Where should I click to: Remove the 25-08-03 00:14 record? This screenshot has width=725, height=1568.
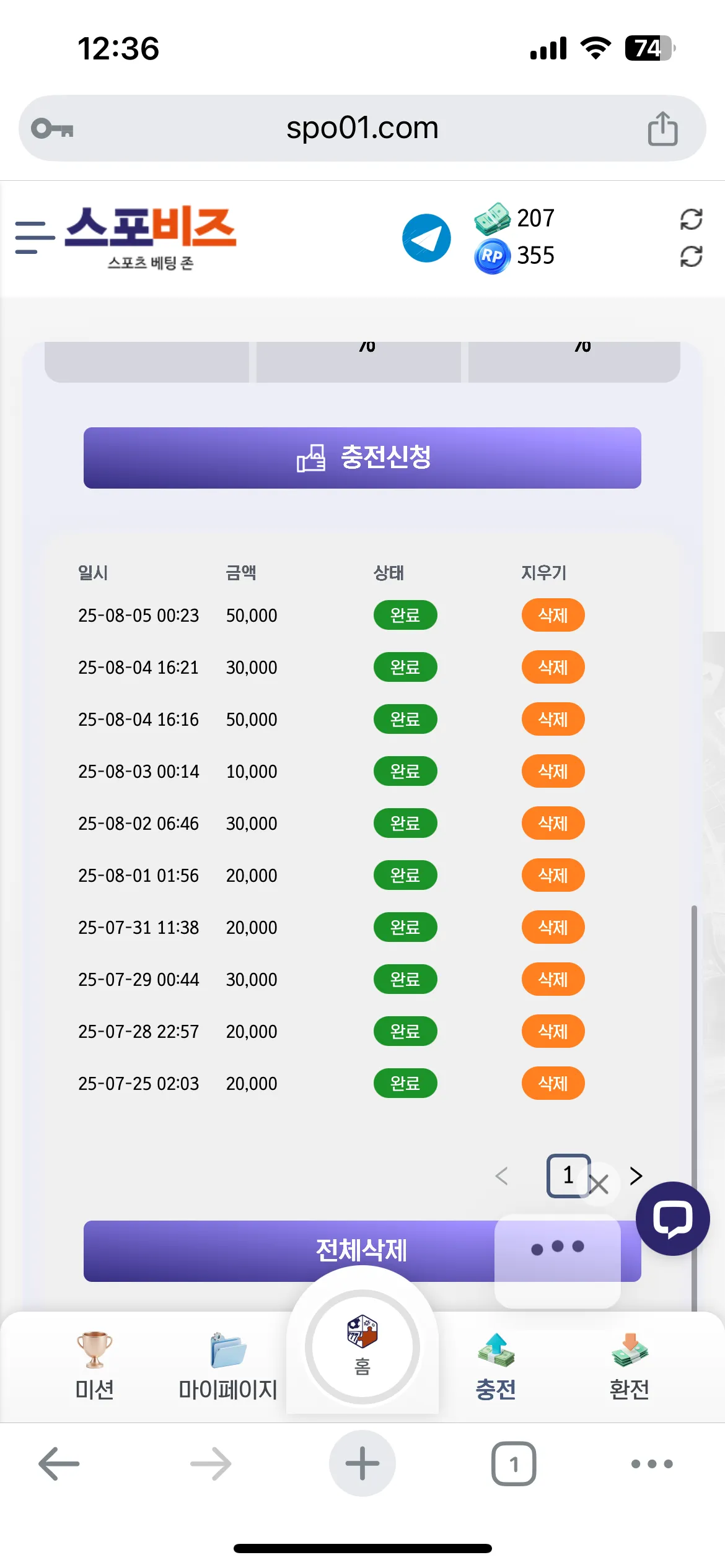coord(553,771)
